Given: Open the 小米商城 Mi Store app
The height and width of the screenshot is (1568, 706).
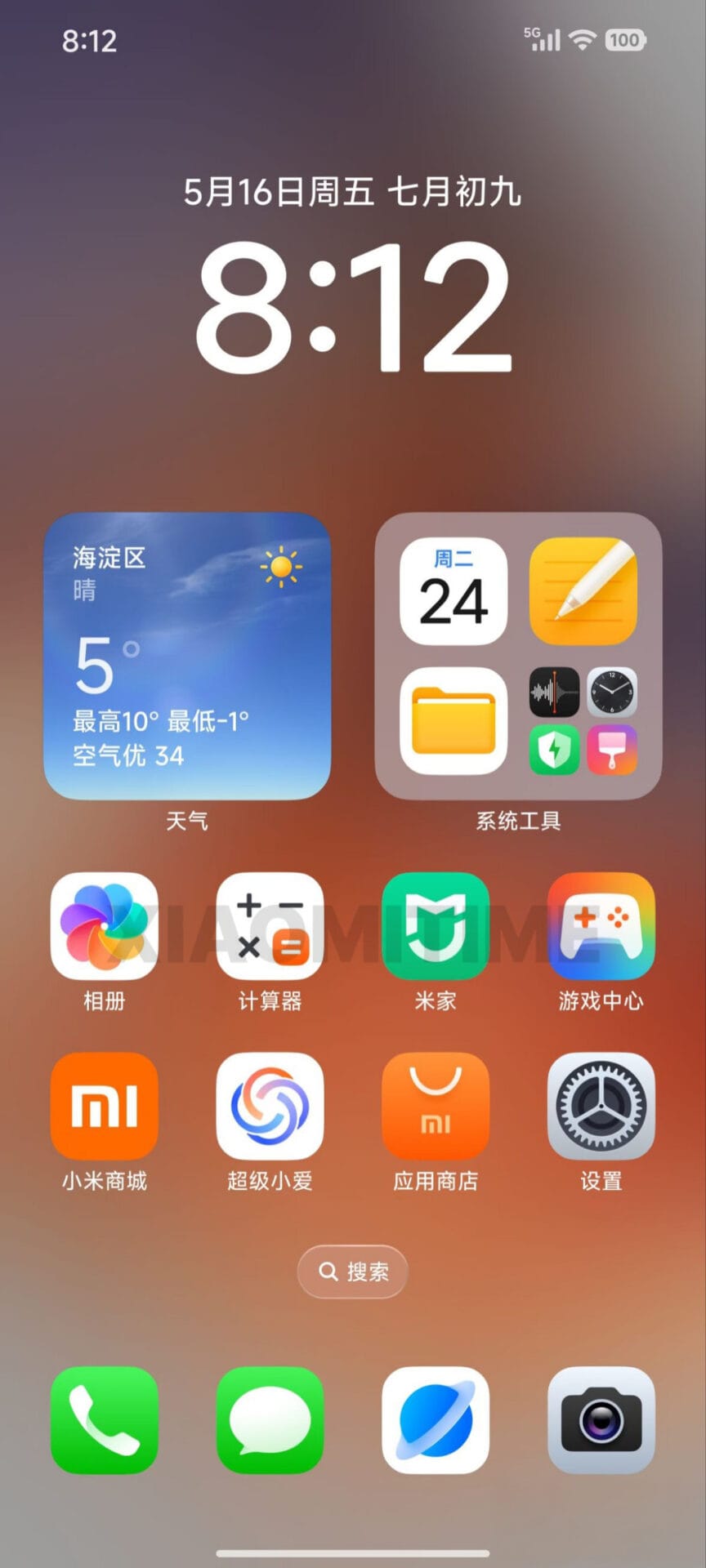Looking at the screenshot, I should (x=105, y=1107).
